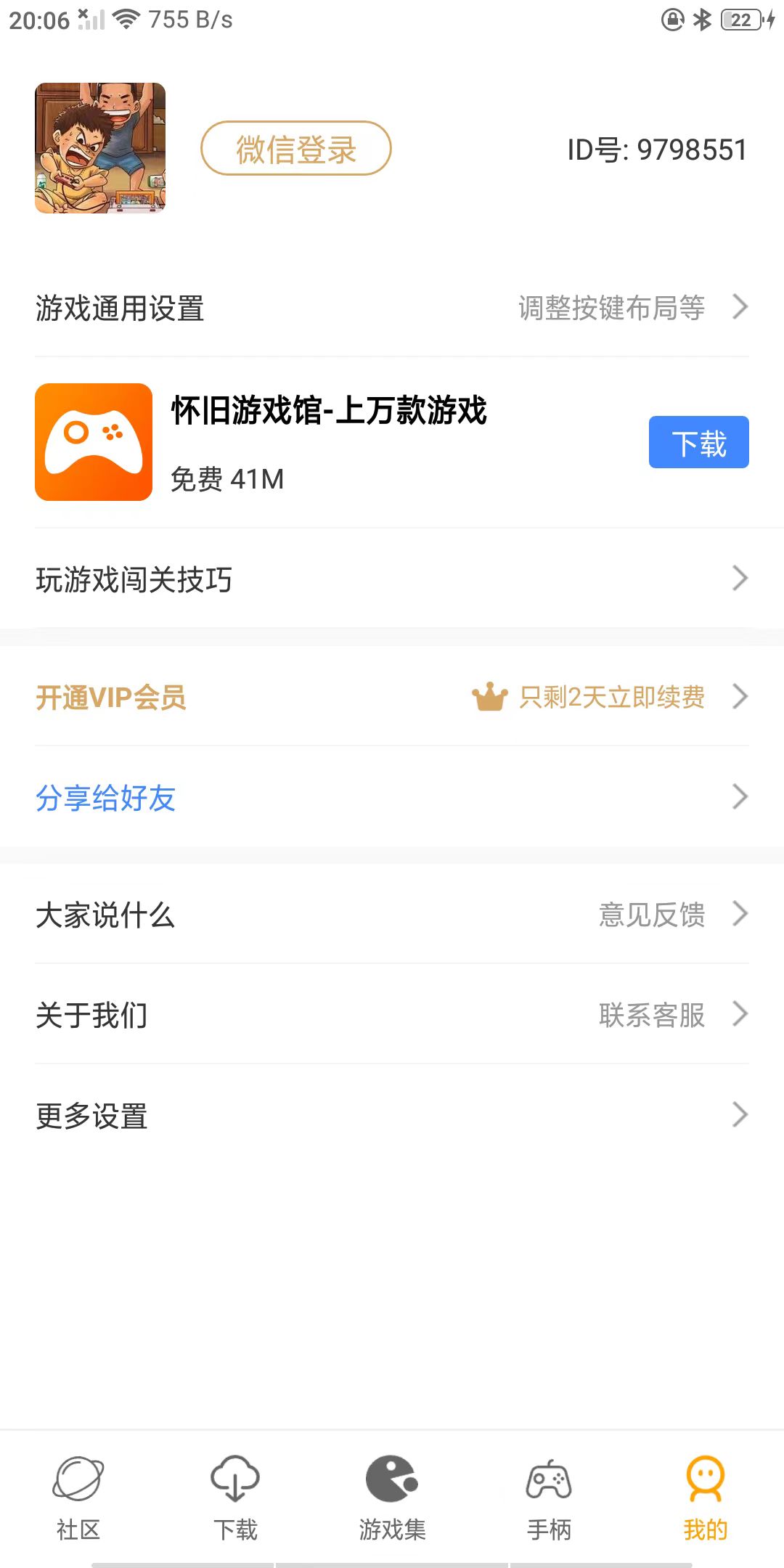Expand 游戏通用设置 via its chevron
This screenshot has width=784, height=1568.
740,307
